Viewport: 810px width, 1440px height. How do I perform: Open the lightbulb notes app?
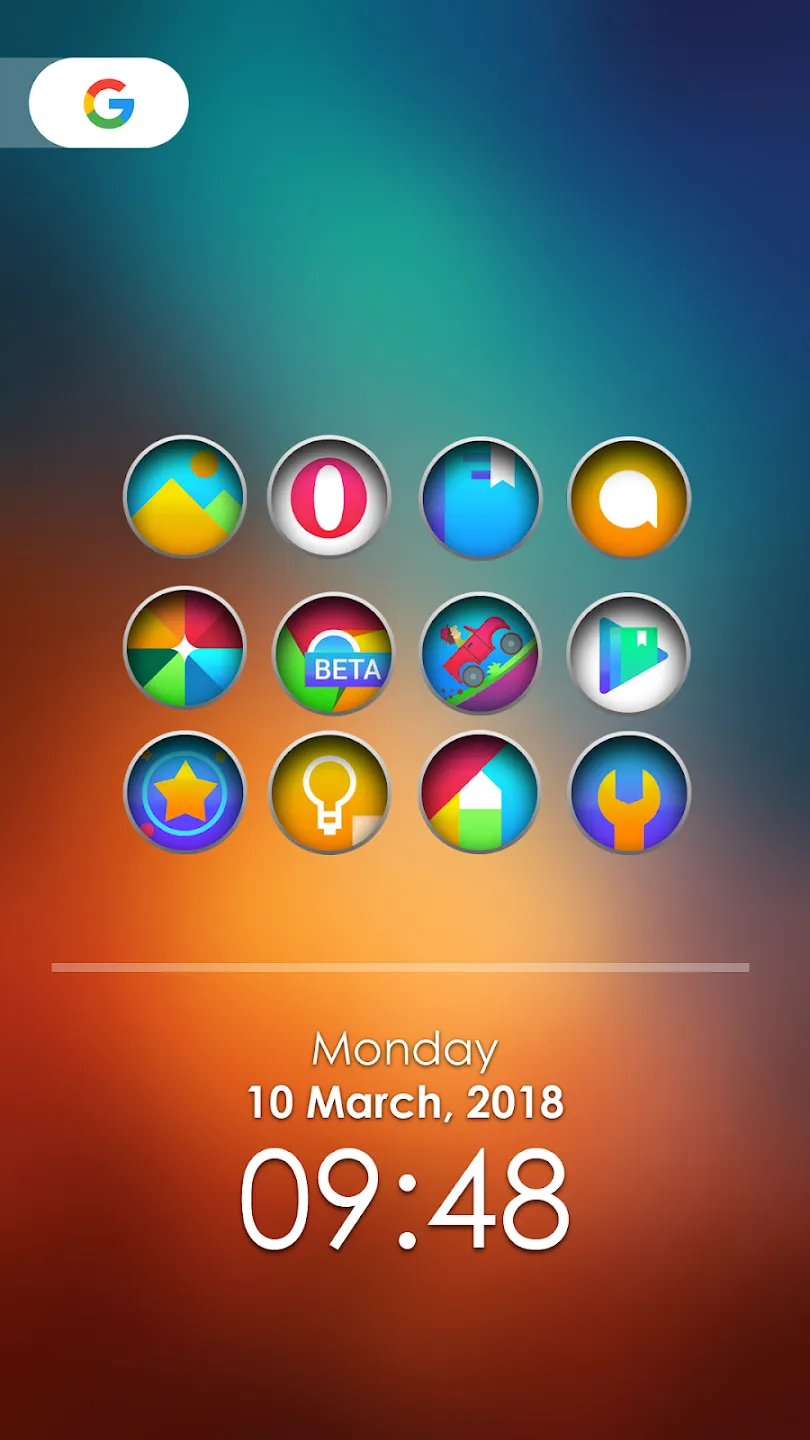tap(330, 792)
